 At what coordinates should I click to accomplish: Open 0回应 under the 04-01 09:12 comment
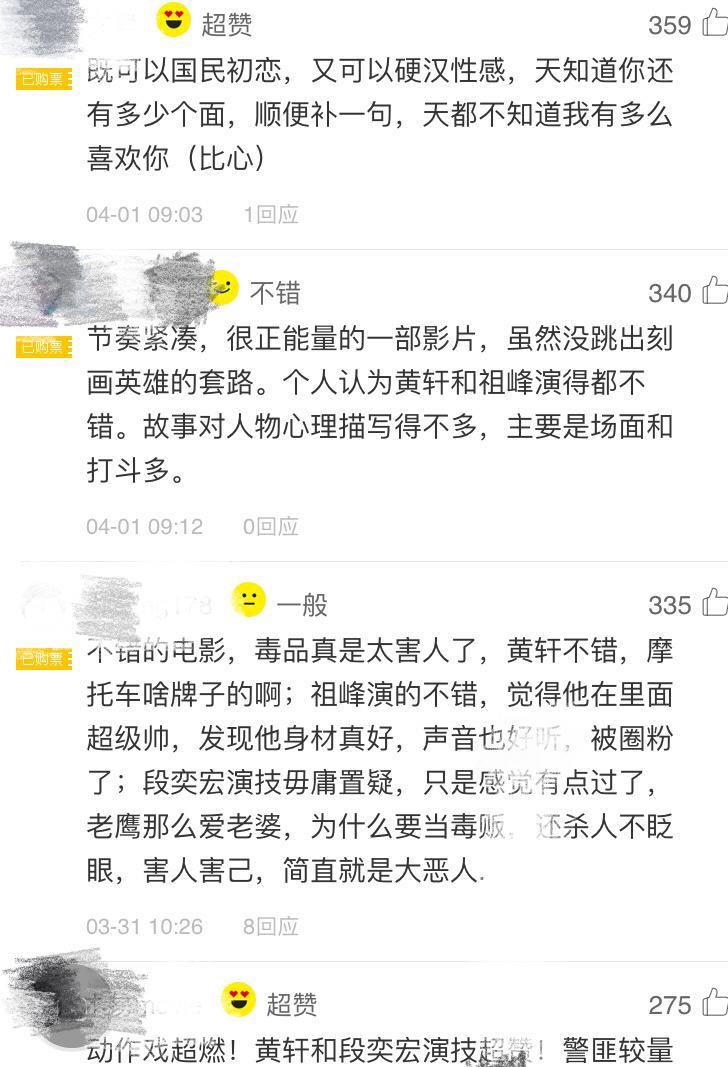point(271,526)
